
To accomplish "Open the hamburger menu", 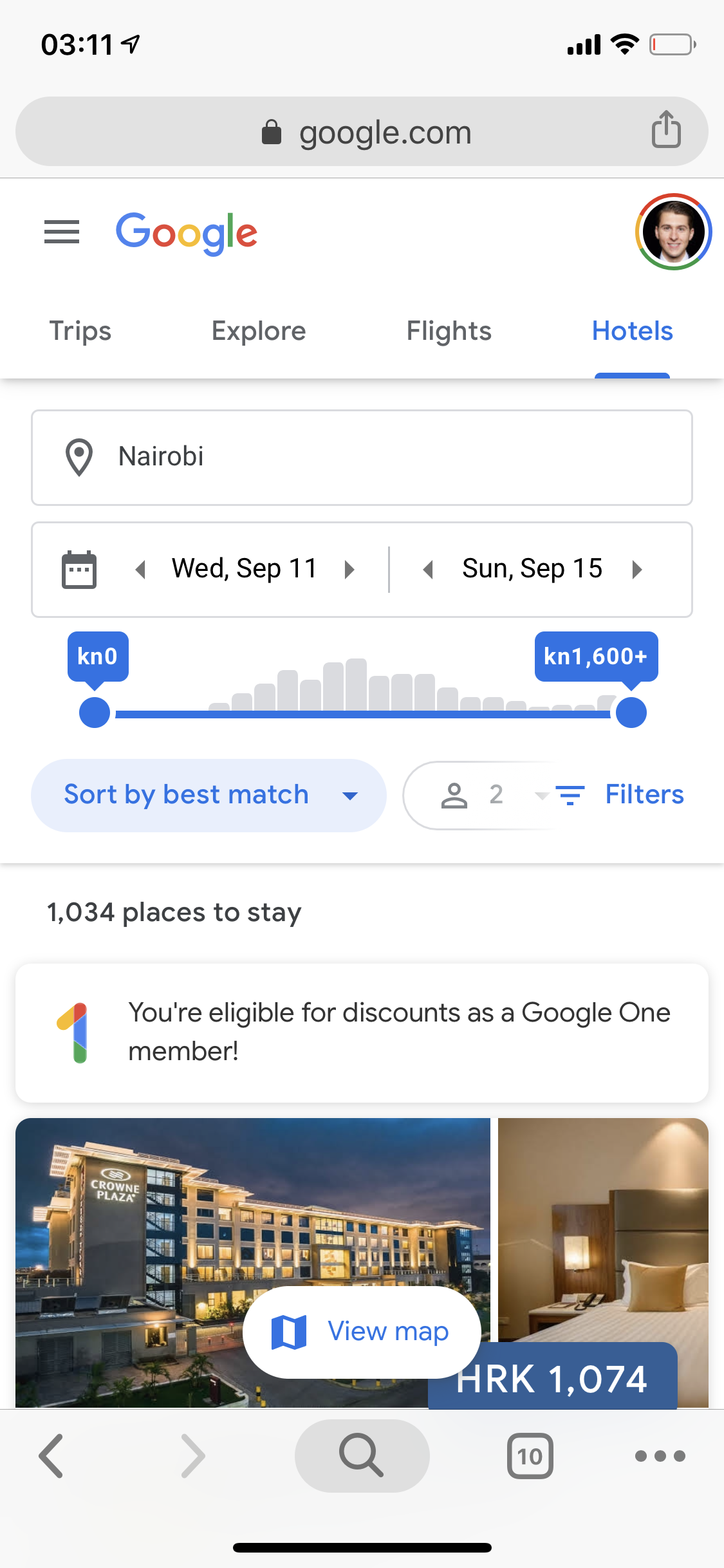I will click(62, 232).
